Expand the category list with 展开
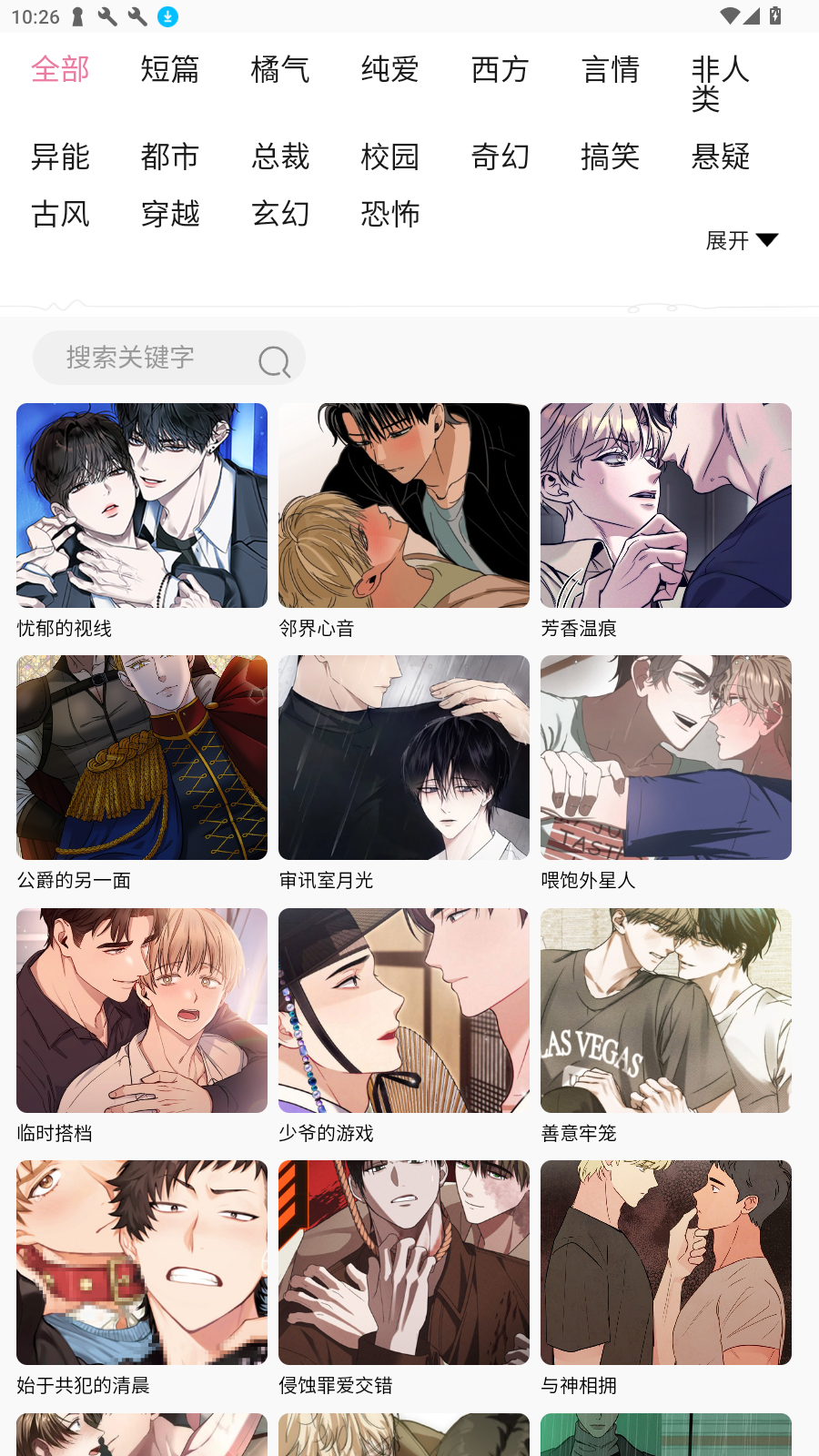Viewport: 819px width, 1456px height. tap(741, 240)
